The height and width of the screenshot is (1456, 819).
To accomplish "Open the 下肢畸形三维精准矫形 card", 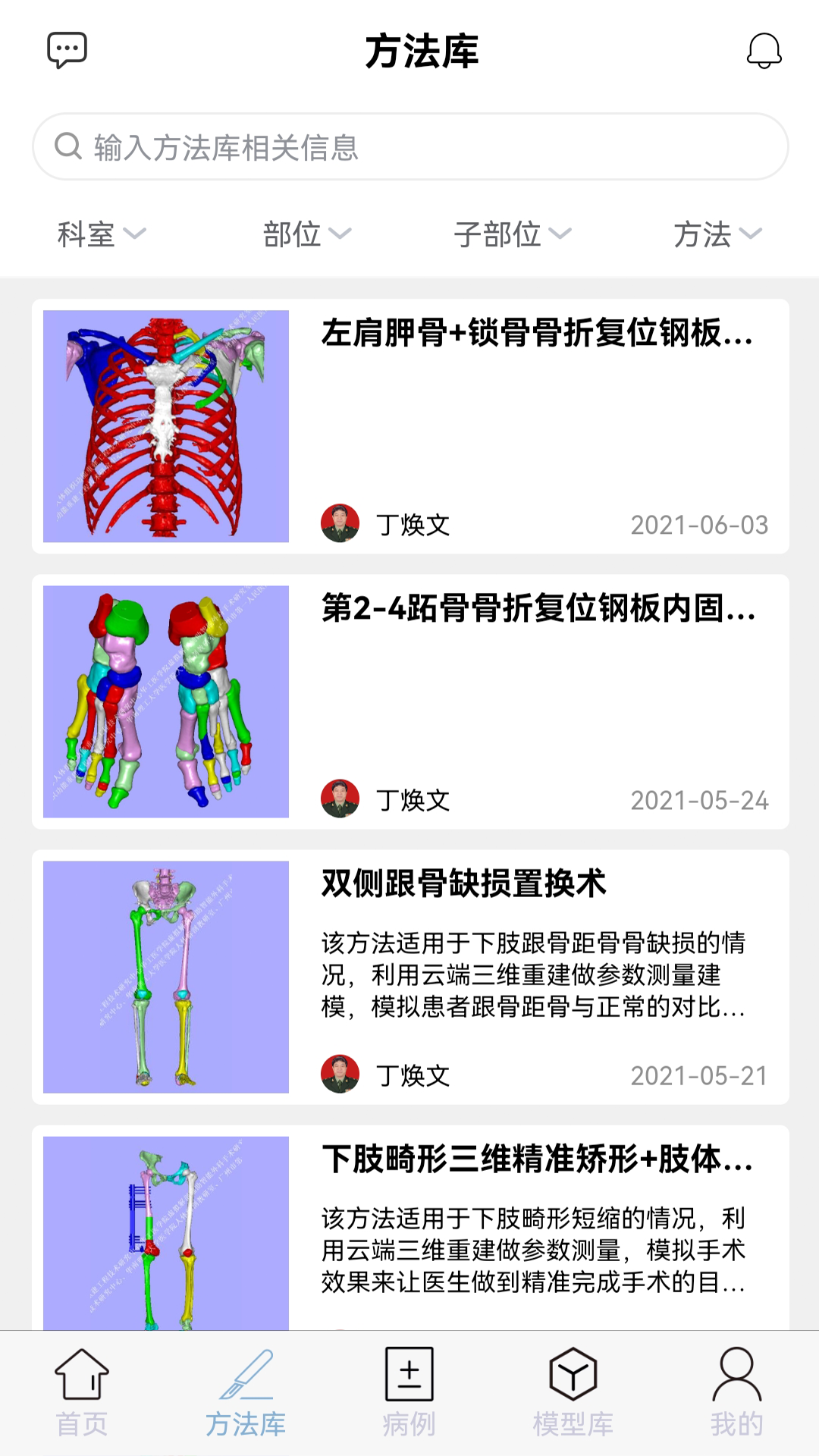I will click(410, 1228).
